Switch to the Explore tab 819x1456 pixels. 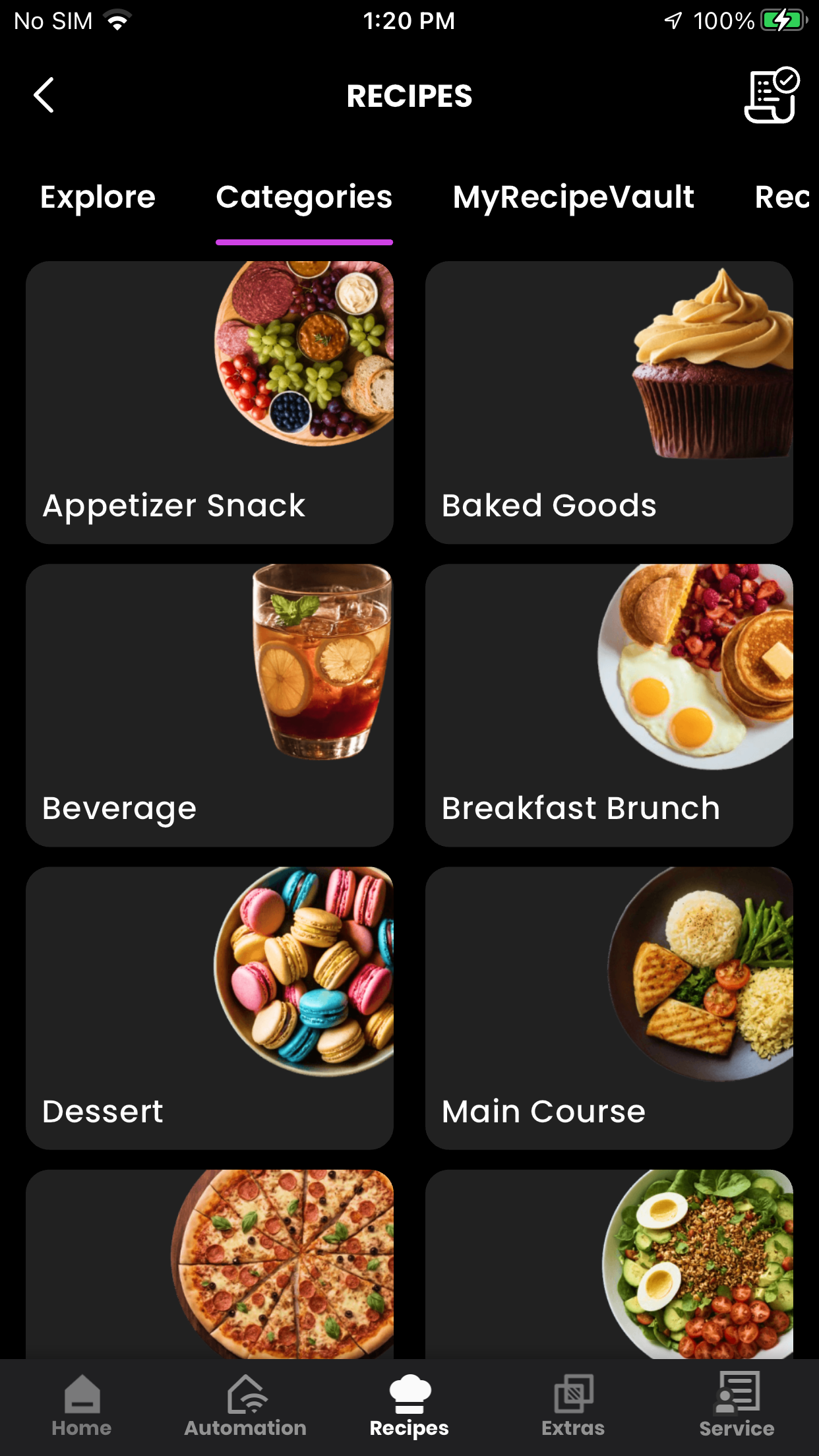coord(97,197)
